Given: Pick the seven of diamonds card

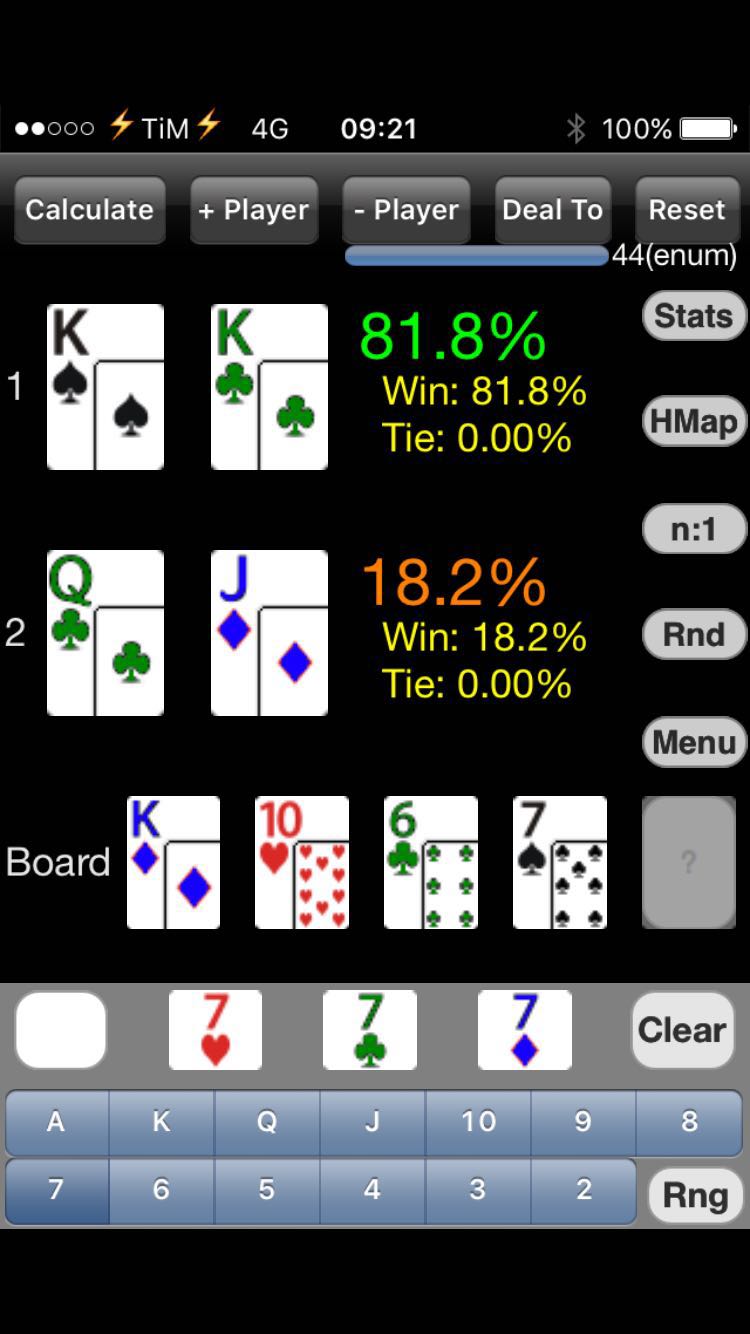Looking at the screenshot, I should 525,1030.
